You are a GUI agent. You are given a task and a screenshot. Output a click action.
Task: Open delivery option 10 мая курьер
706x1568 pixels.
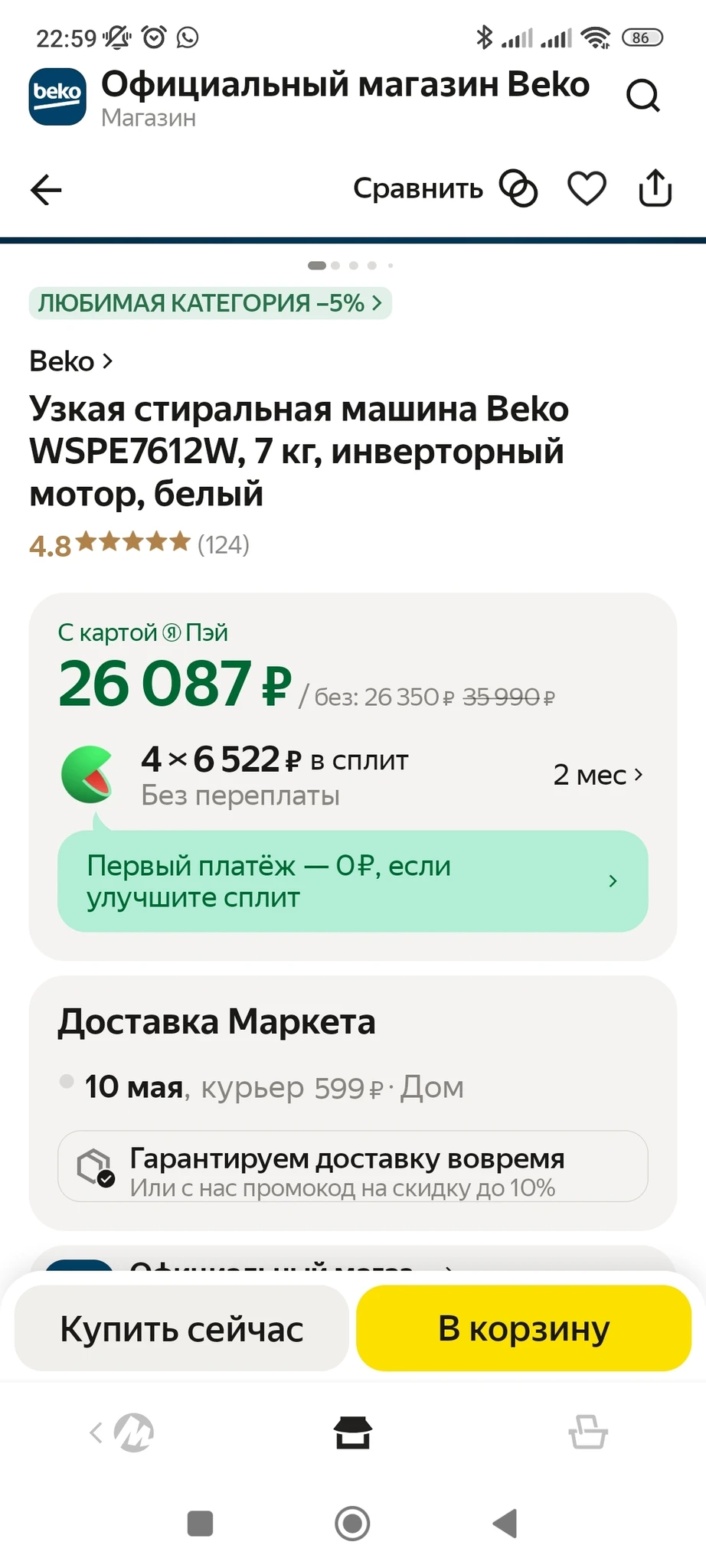point(273,1087)
